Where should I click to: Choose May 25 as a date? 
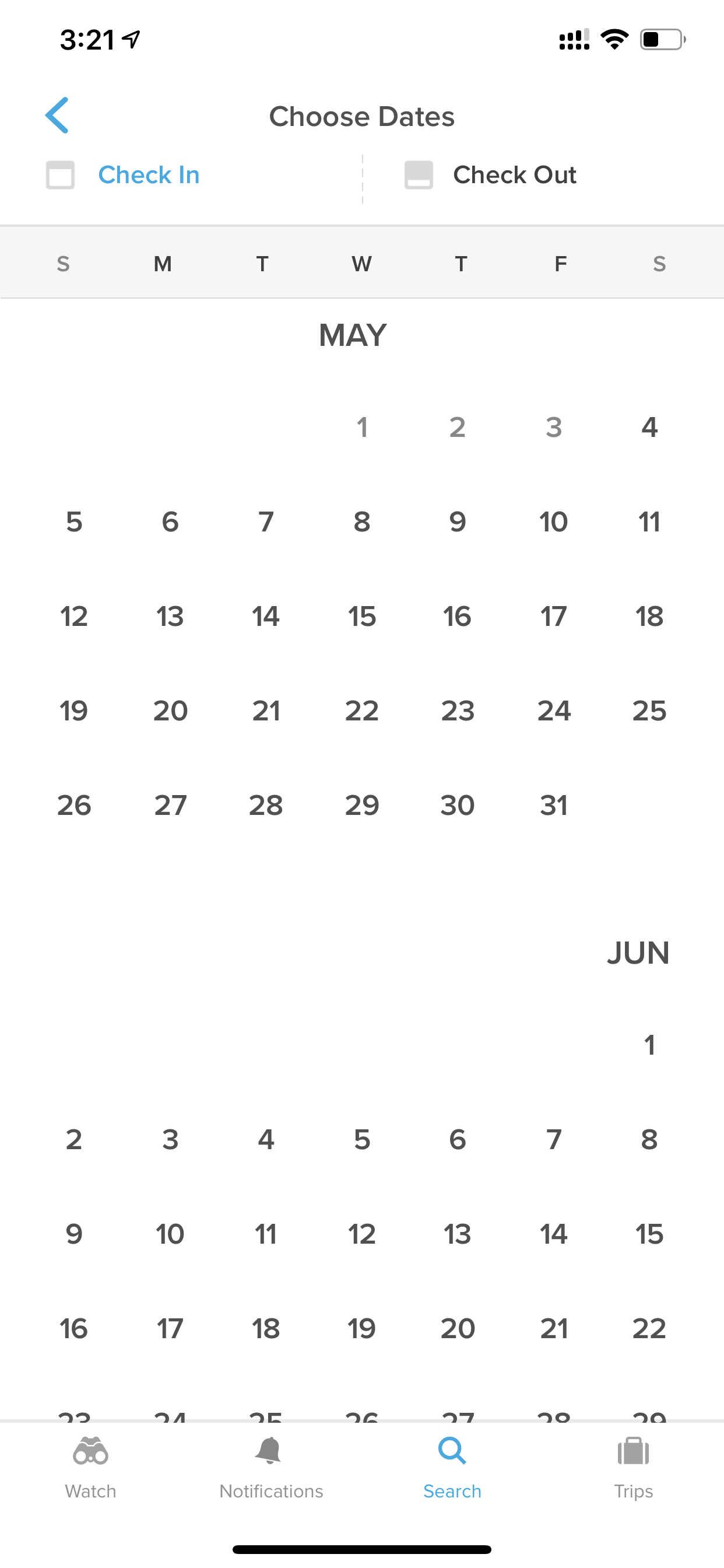[649, 711]
